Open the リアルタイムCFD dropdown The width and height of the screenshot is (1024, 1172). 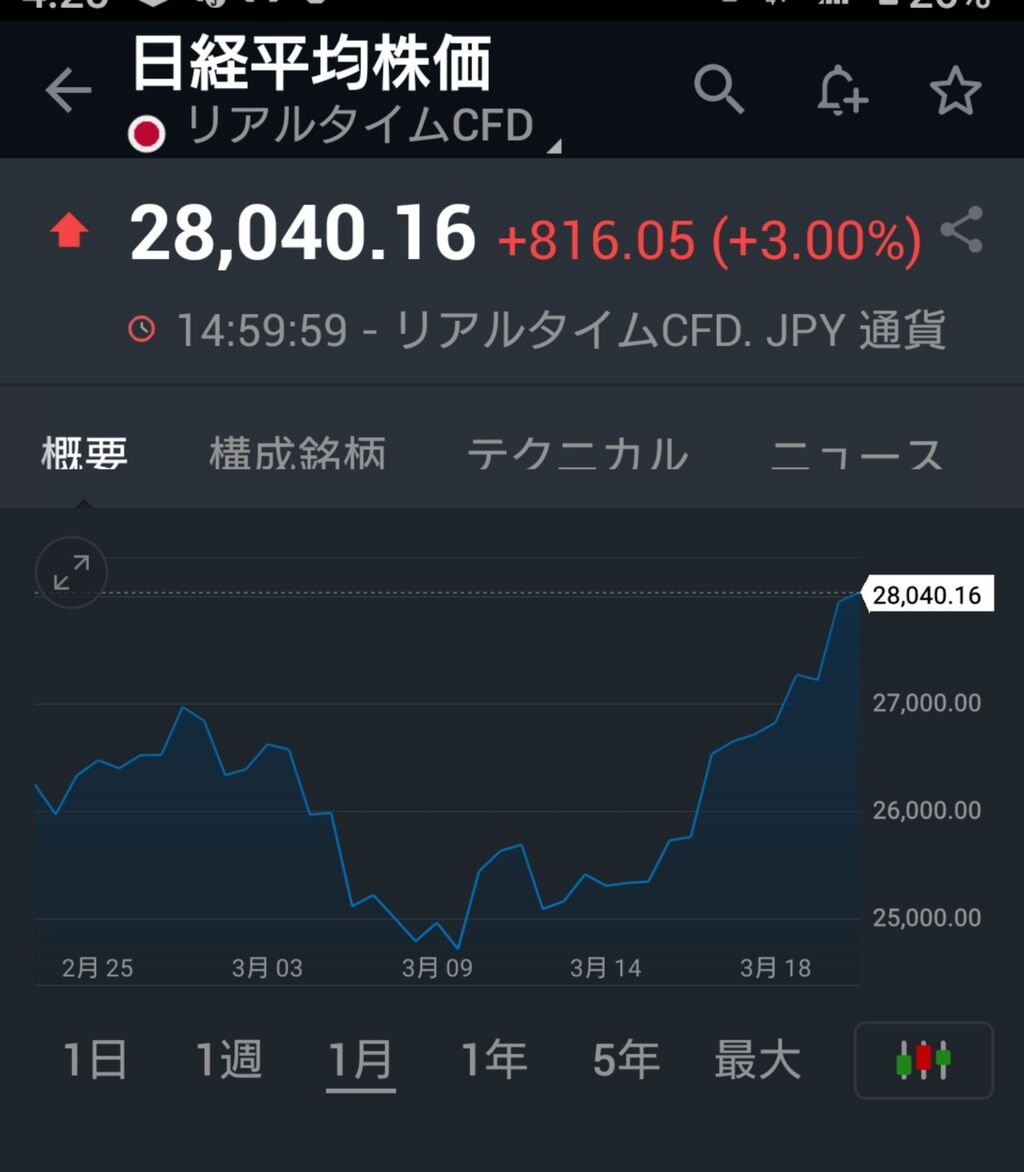[360, 128]
